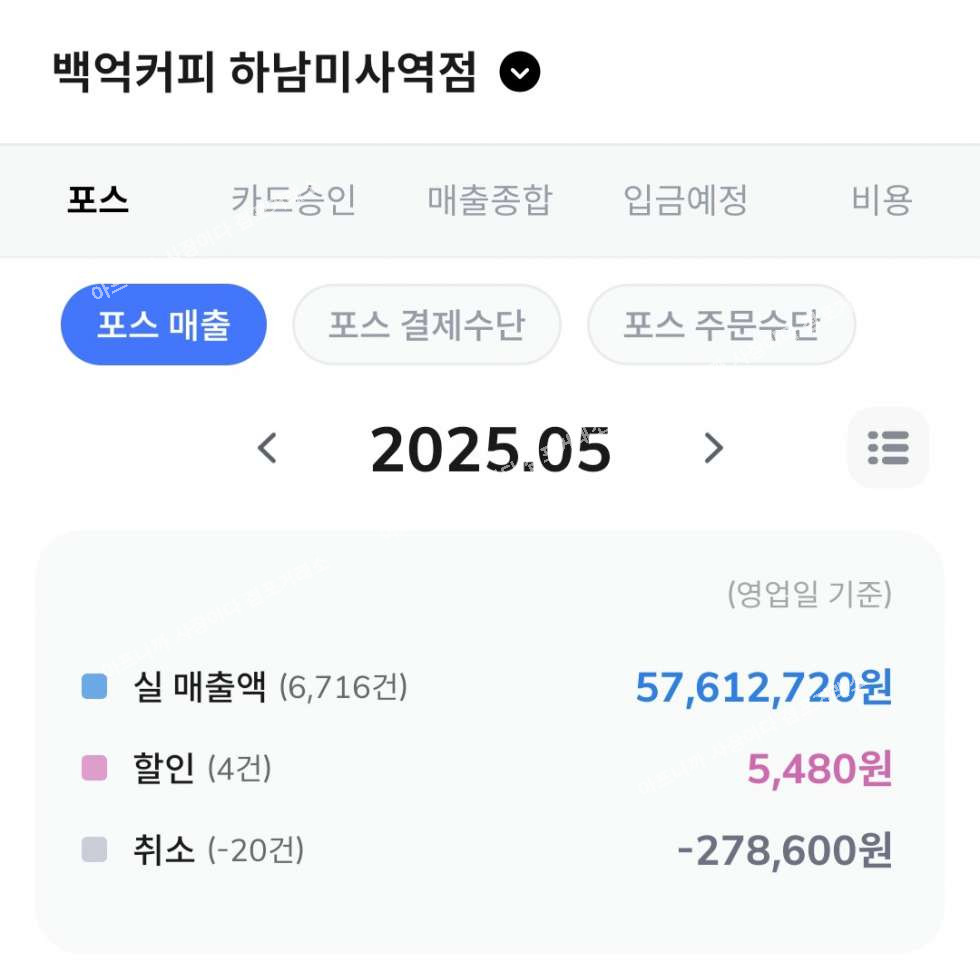Select the 포스 매출 chip
Viewport: 980px width, 980px height.
tap(164, 325)
